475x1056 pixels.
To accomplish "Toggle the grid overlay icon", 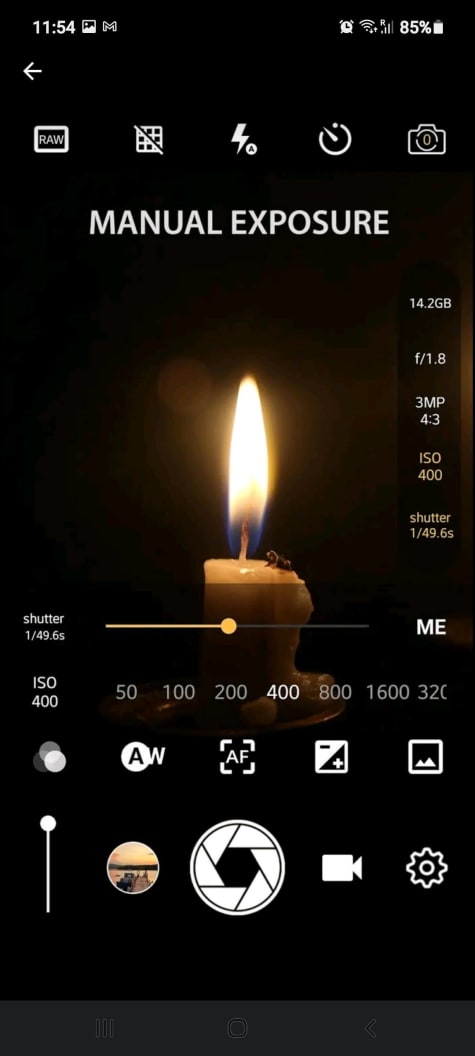I will pyautogui.click(x=149, y=140).
